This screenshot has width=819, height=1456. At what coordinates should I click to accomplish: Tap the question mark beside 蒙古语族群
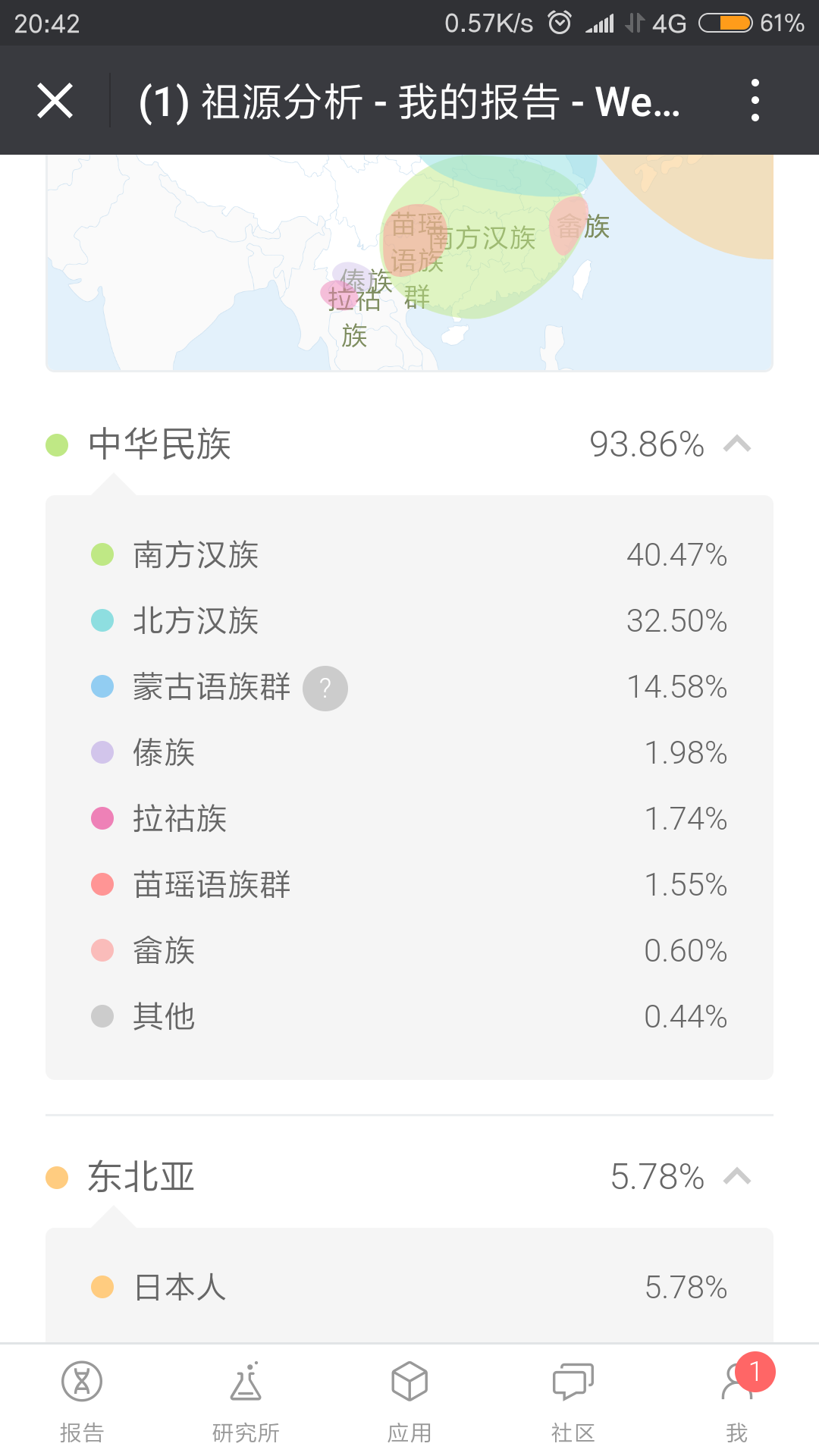click(x=325, y=689)
